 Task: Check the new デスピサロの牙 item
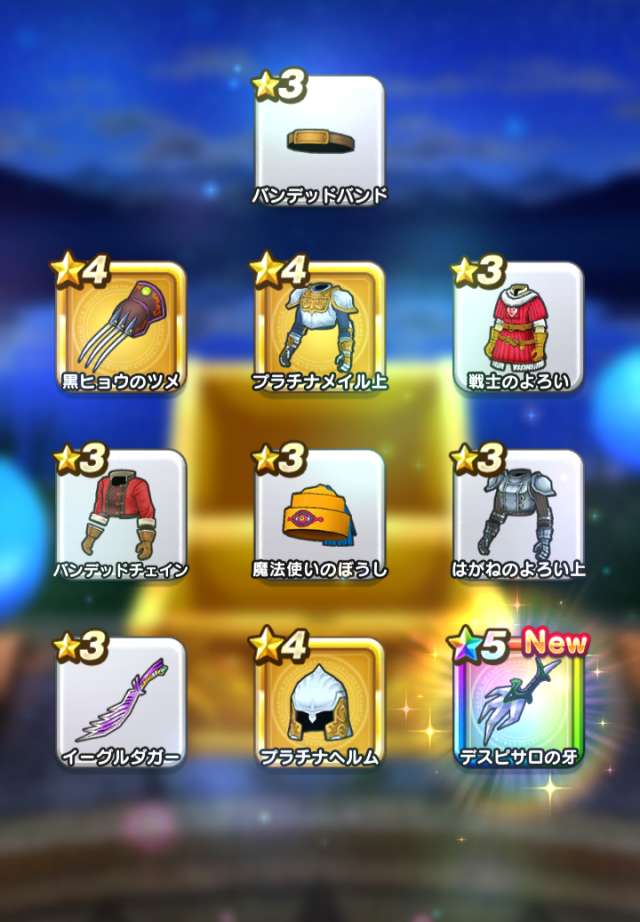tap(518, 702)
